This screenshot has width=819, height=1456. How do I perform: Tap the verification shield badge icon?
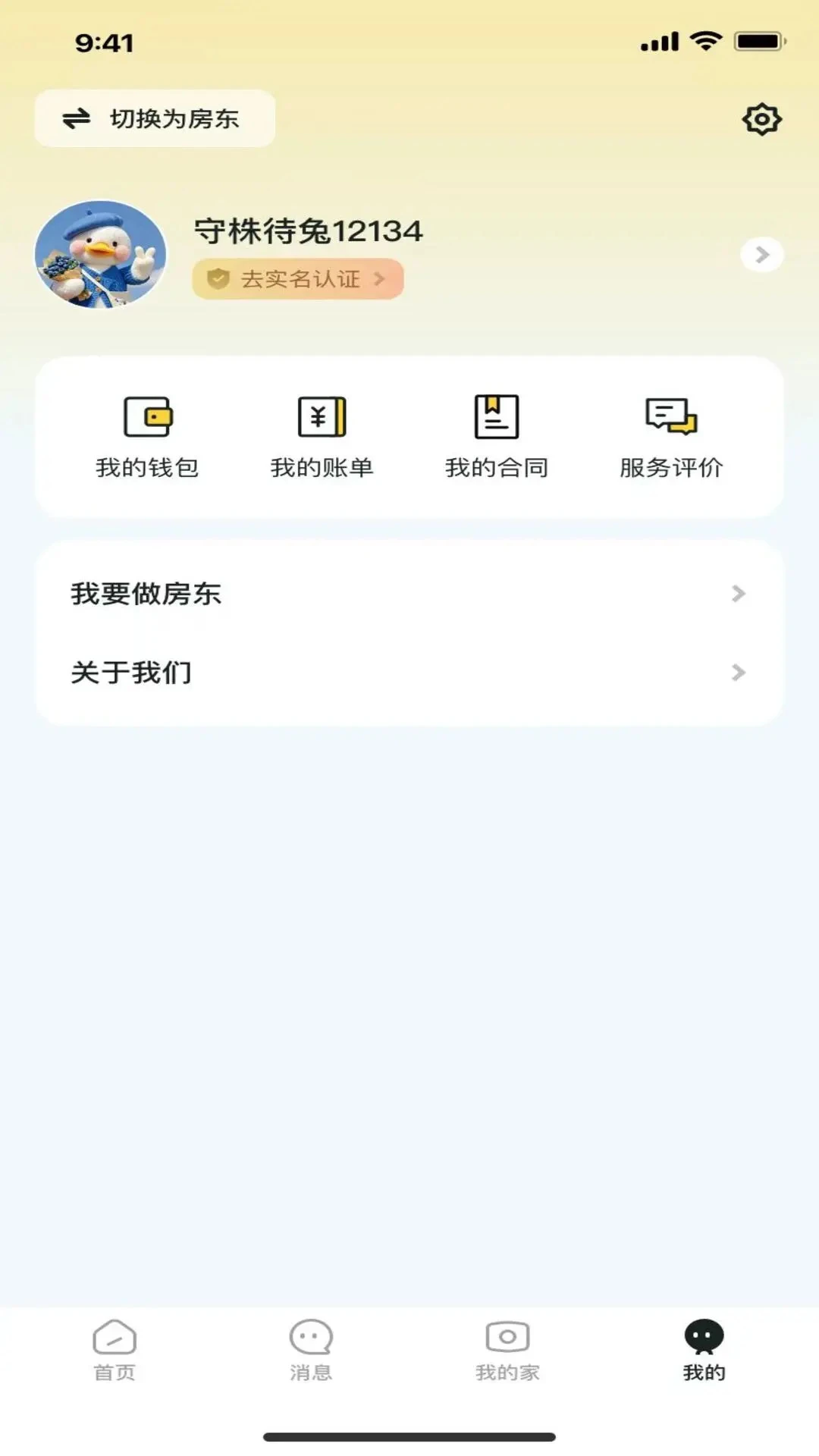(x=218, y=278)
